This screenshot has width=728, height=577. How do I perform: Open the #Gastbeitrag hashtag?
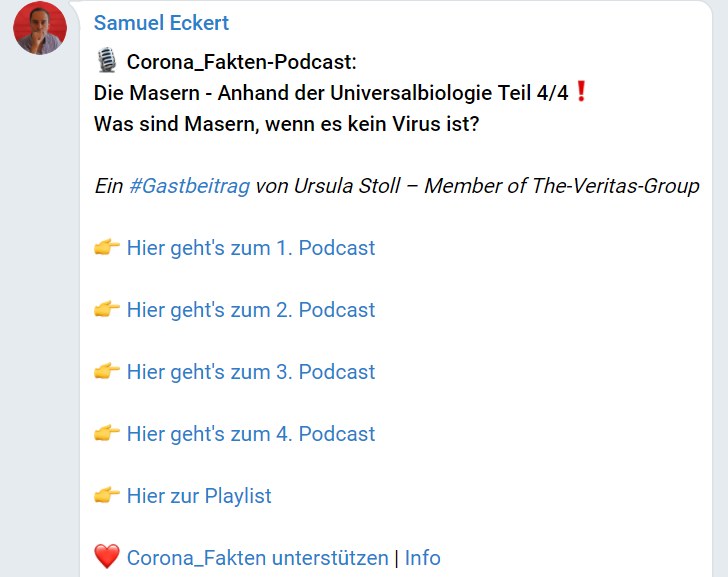189,186
